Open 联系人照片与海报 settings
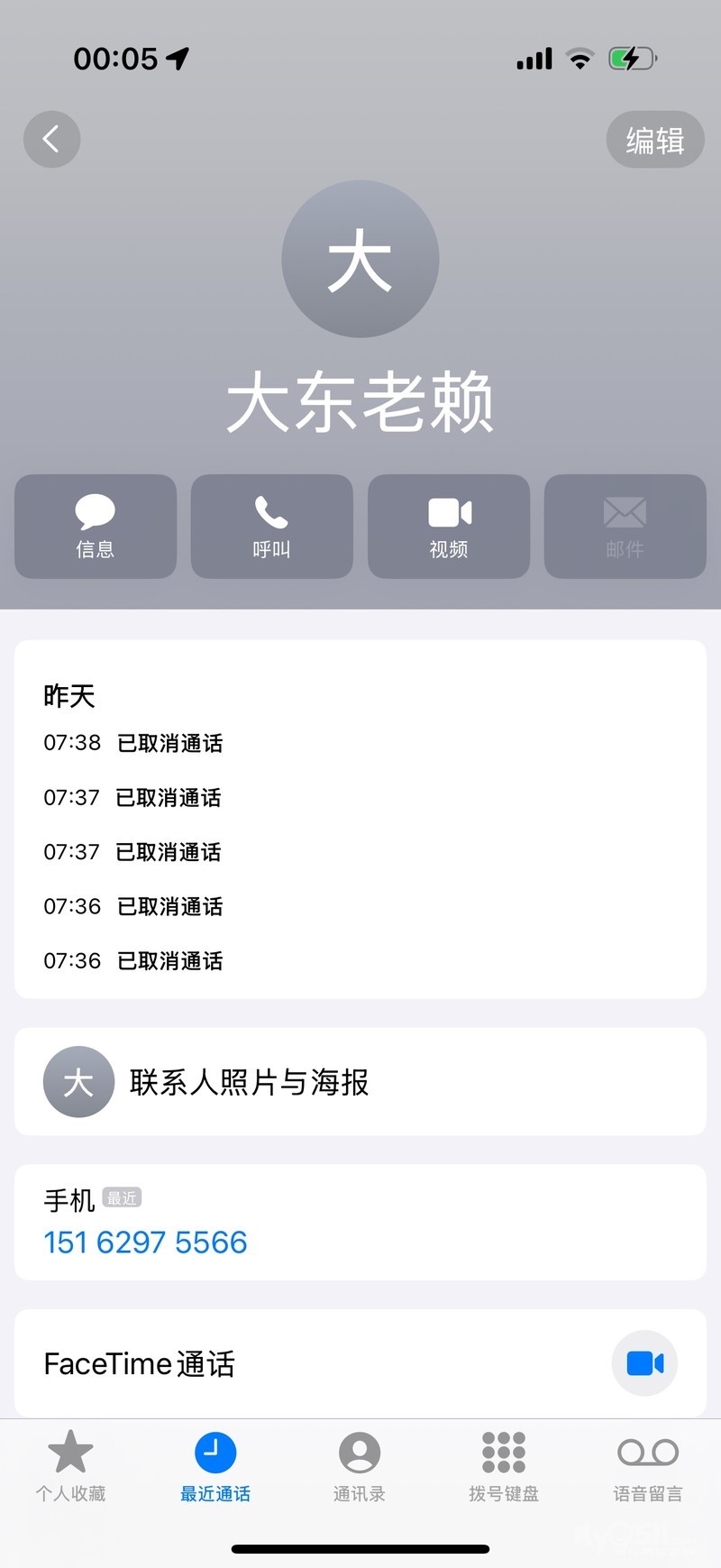This screenshot has width=721, height=1568. 360,1081
